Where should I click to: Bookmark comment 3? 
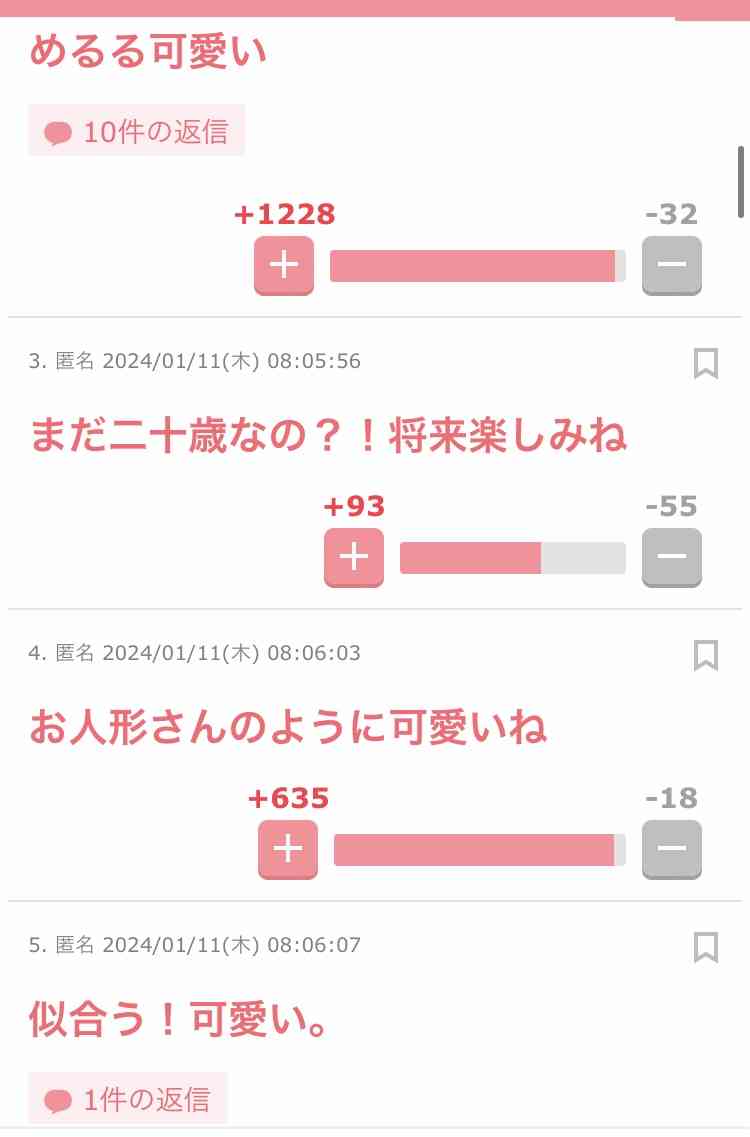(x=706, y=364)
